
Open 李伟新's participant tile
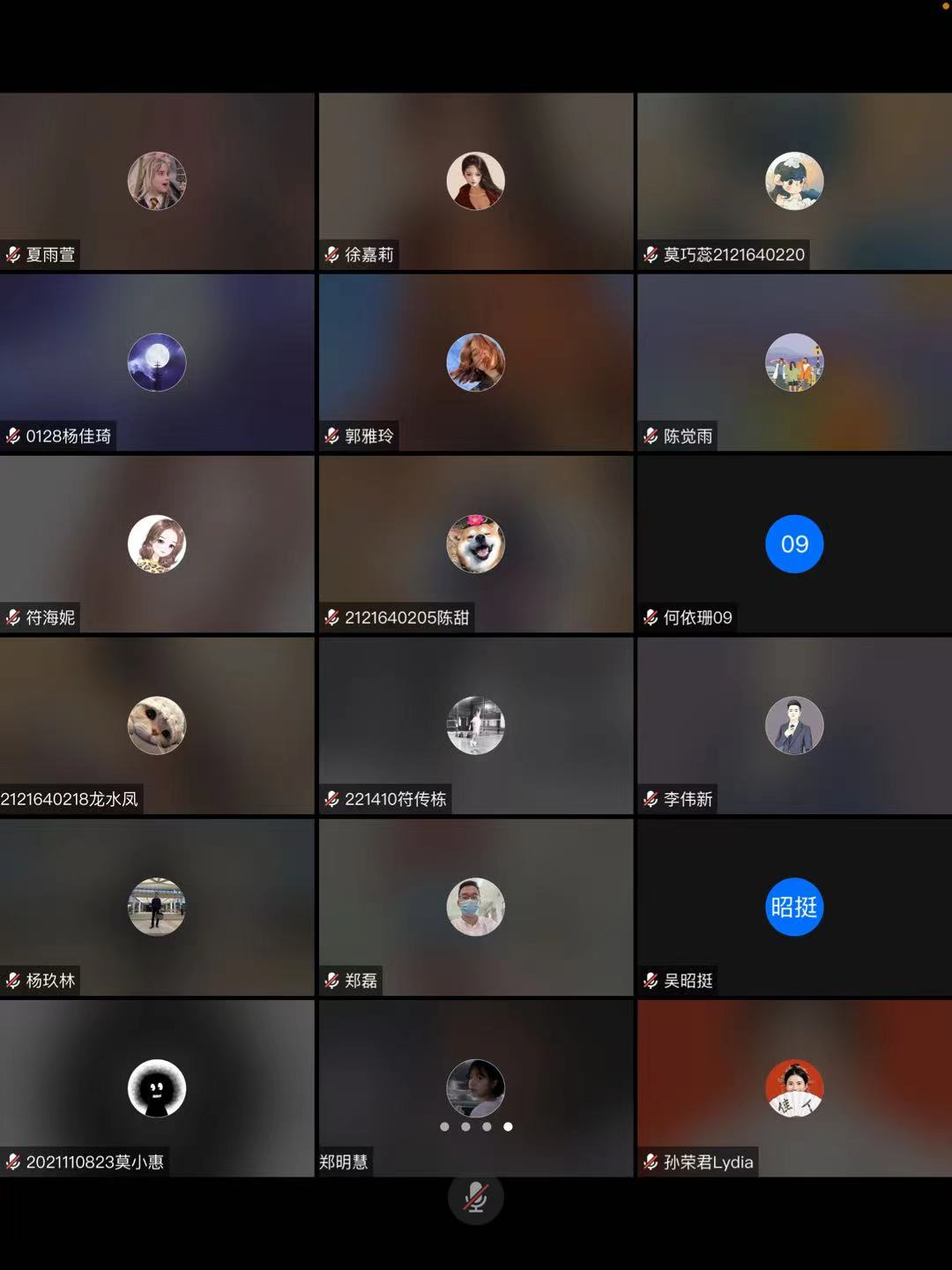pyautogui.click(x=794, y=726)
